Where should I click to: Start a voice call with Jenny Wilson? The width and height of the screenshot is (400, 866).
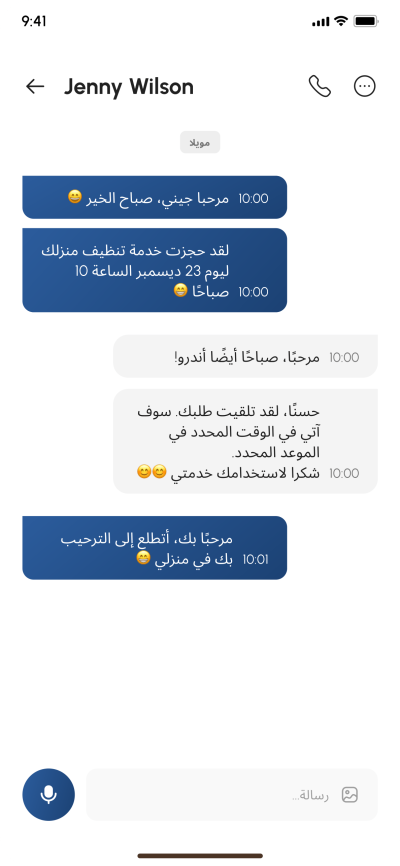pyautogui.click(x=319, y=86)
